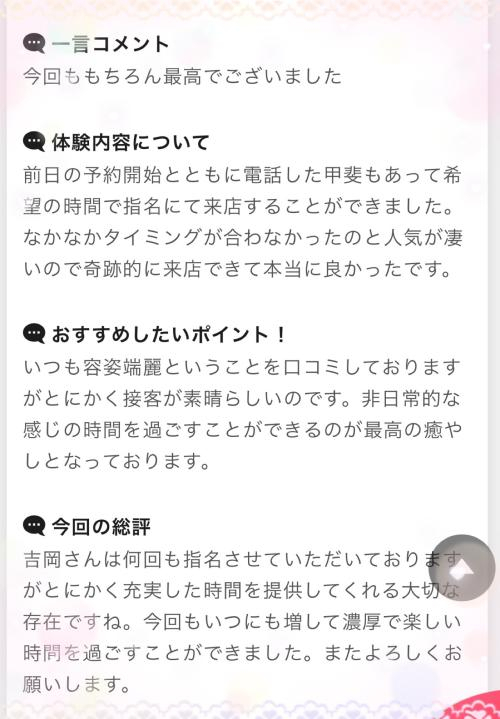The height and width of the screenshot is (719, 500).
Task: Tap the scroll-to-top arrow button
Action: 462,568
